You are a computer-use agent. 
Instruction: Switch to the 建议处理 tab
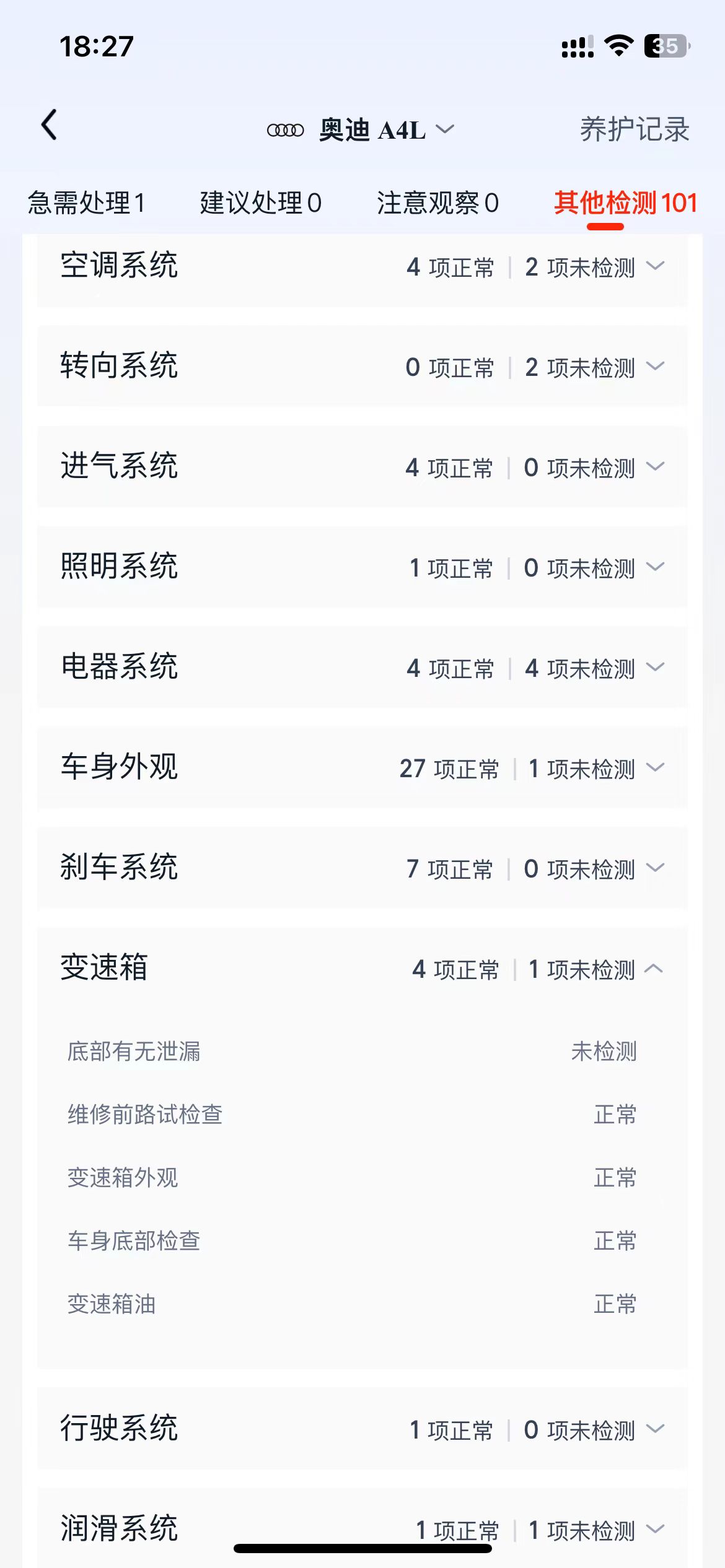pyautogui.click(x=260, y=203)
